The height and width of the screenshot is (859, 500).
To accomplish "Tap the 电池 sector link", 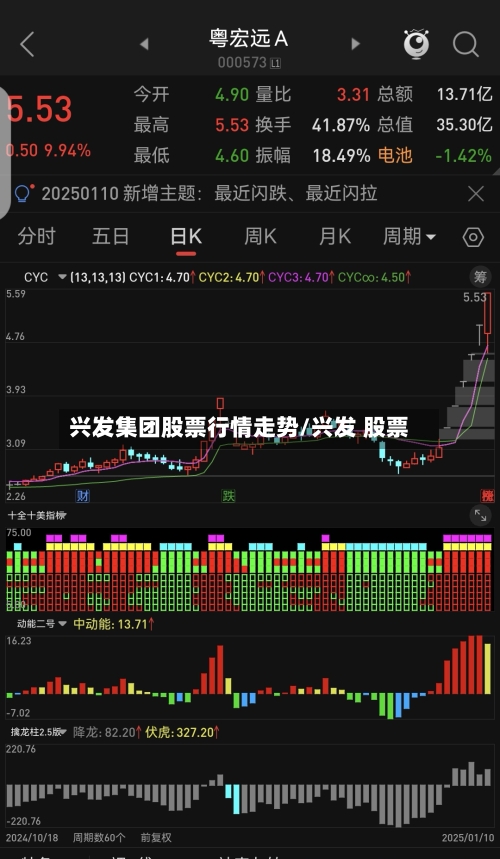I will [395, 156].
